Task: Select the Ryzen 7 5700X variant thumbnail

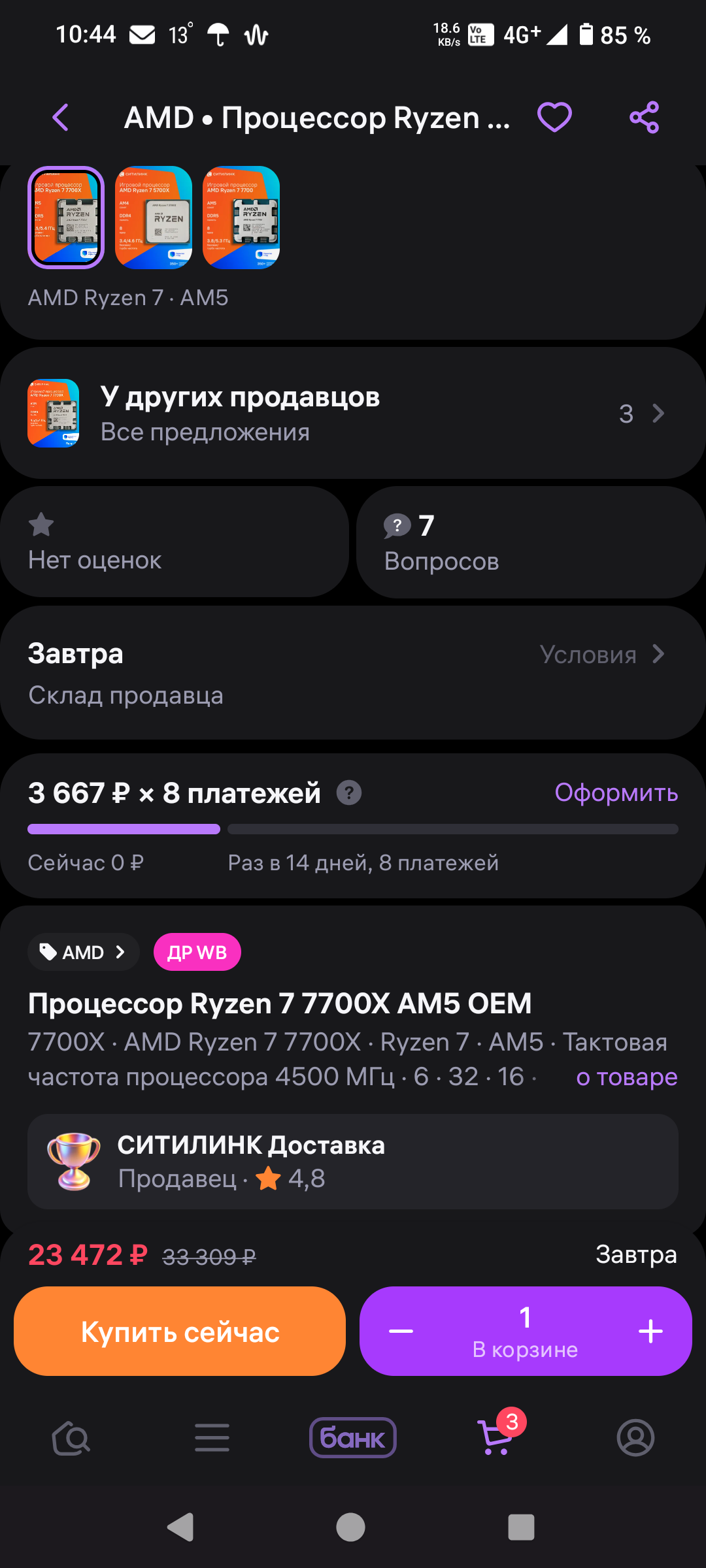Action: point(154,218)
